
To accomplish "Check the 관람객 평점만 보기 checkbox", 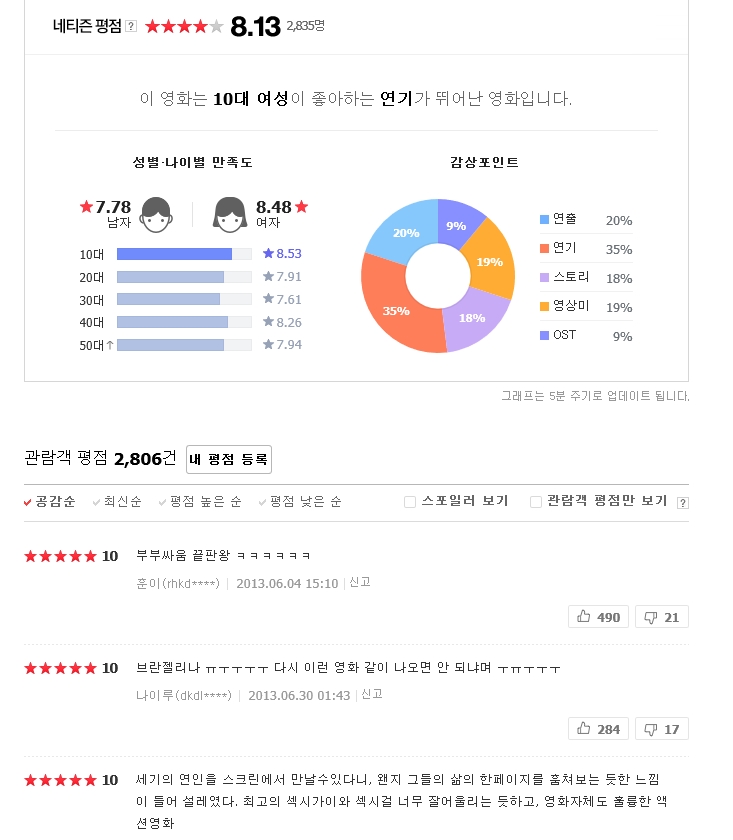I will pos(536,502).
